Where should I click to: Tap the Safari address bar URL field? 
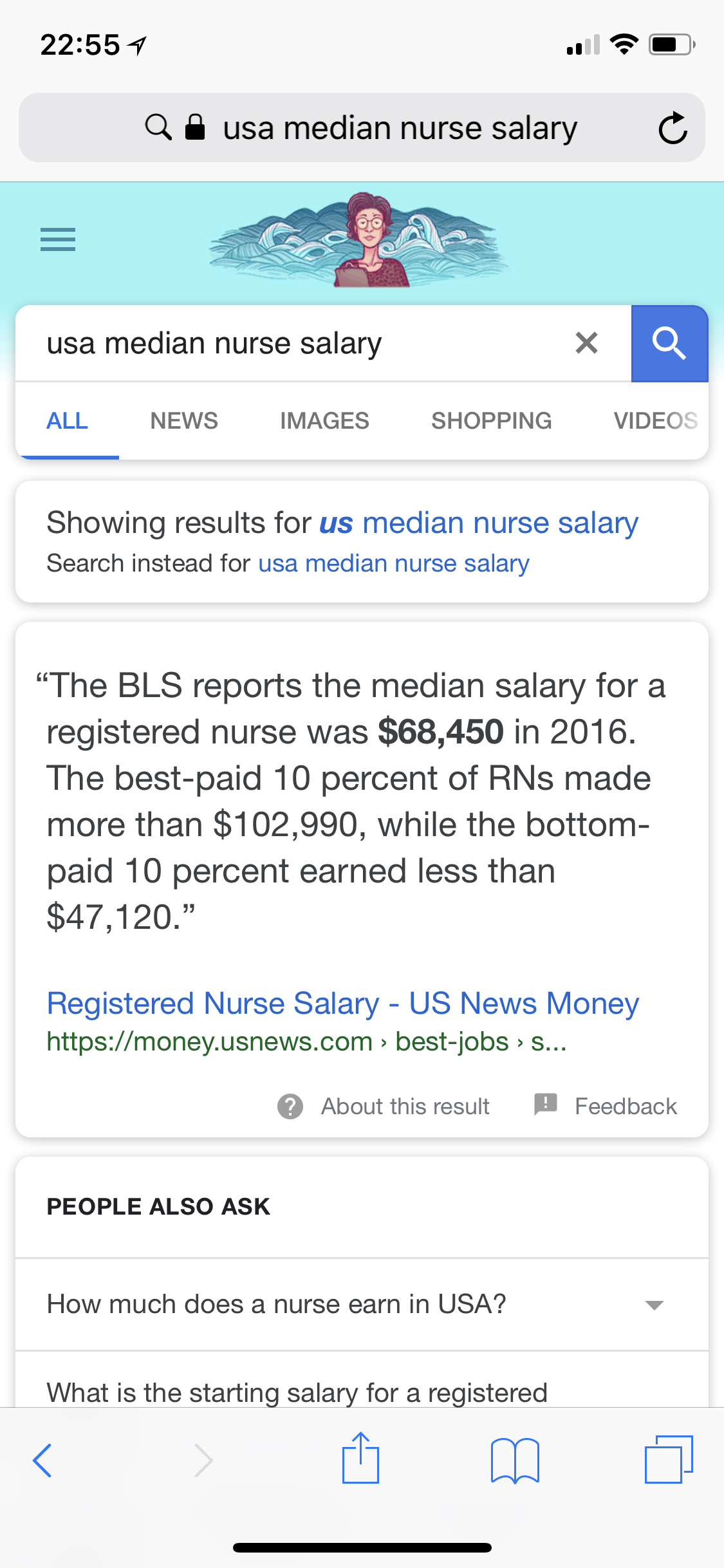click(x=362, y=127)
